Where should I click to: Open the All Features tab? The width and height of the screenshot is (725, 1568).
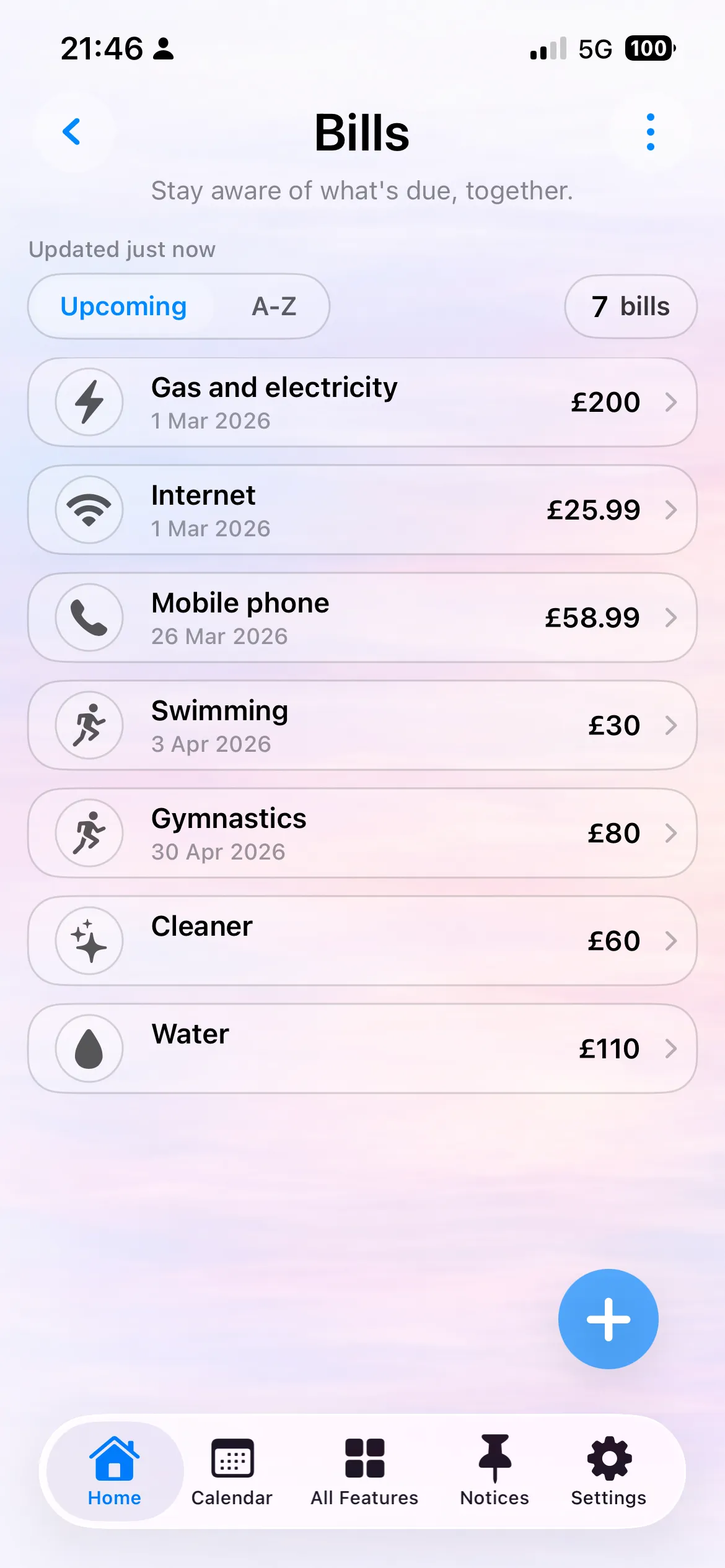coord(364,1471)
